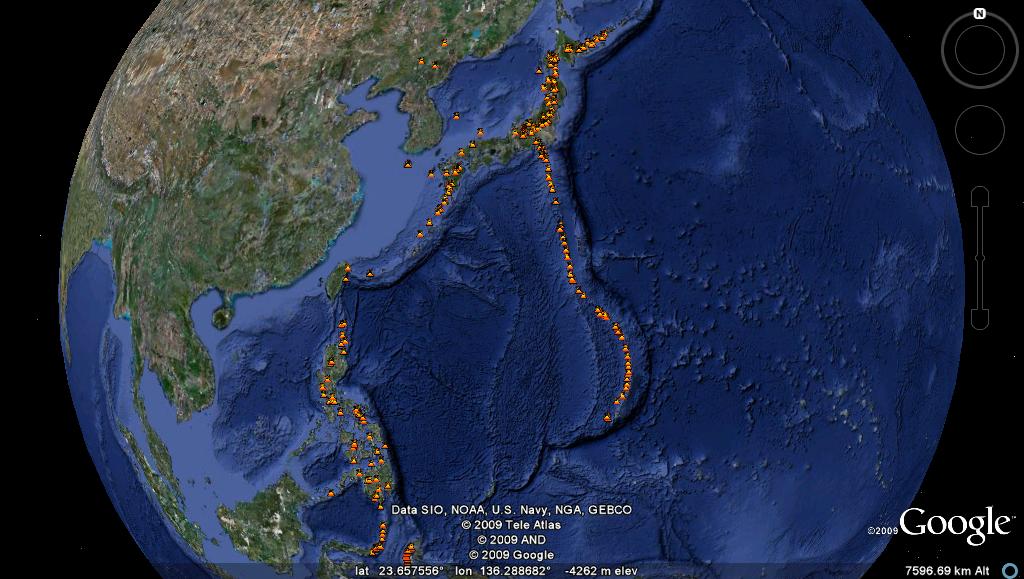Tap the middle of the zoom slider track
Viewport: 1024px width, 579px height.
tap(980, 257)
